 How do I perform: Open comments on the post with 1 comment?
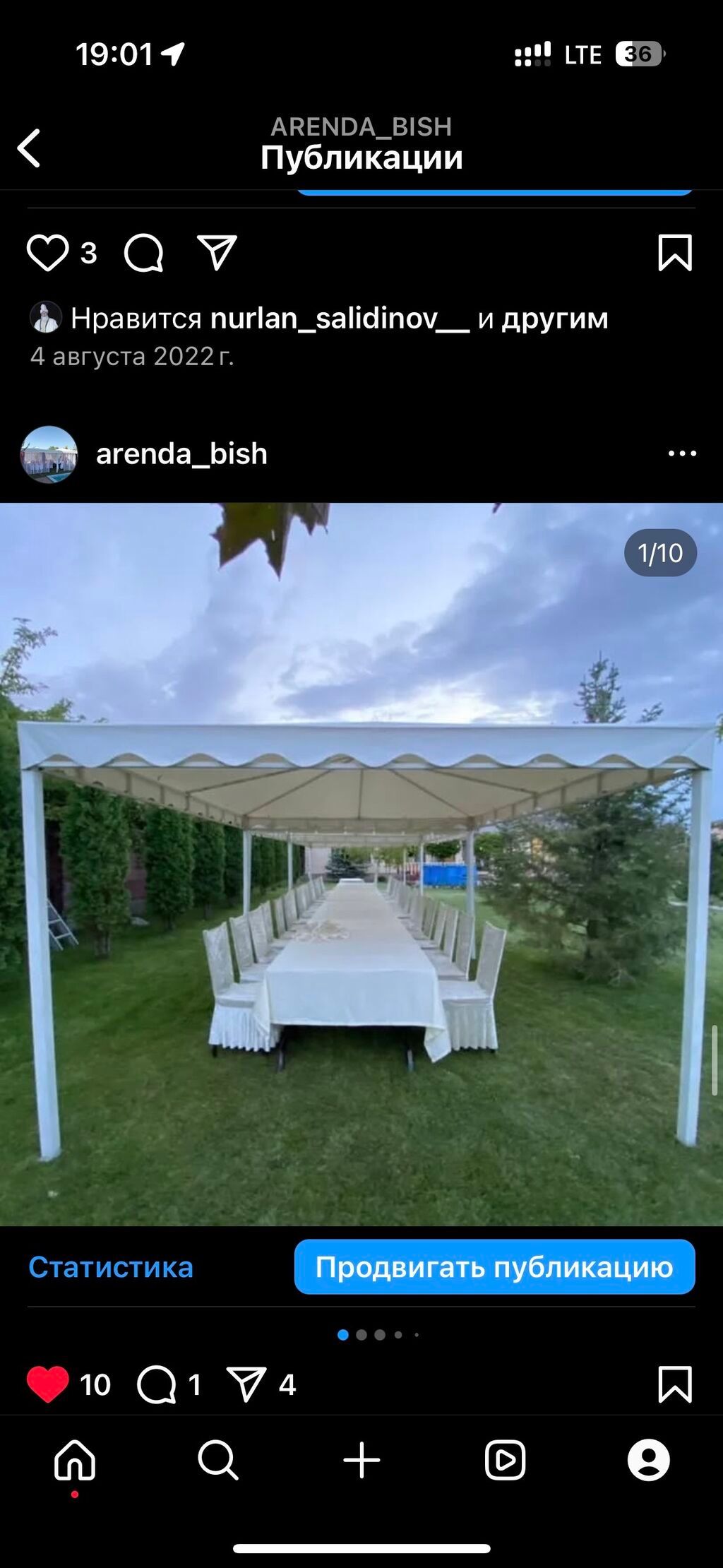tap(157, 1384)
